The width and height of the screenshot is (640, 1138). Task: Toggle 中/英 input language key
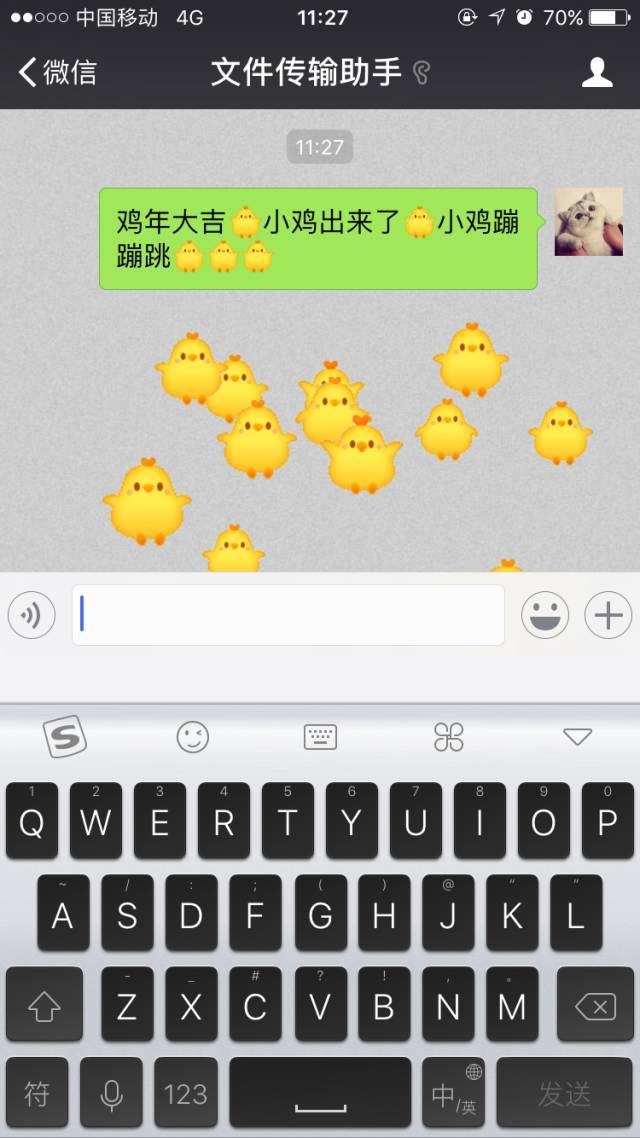tap(453, 1093)
